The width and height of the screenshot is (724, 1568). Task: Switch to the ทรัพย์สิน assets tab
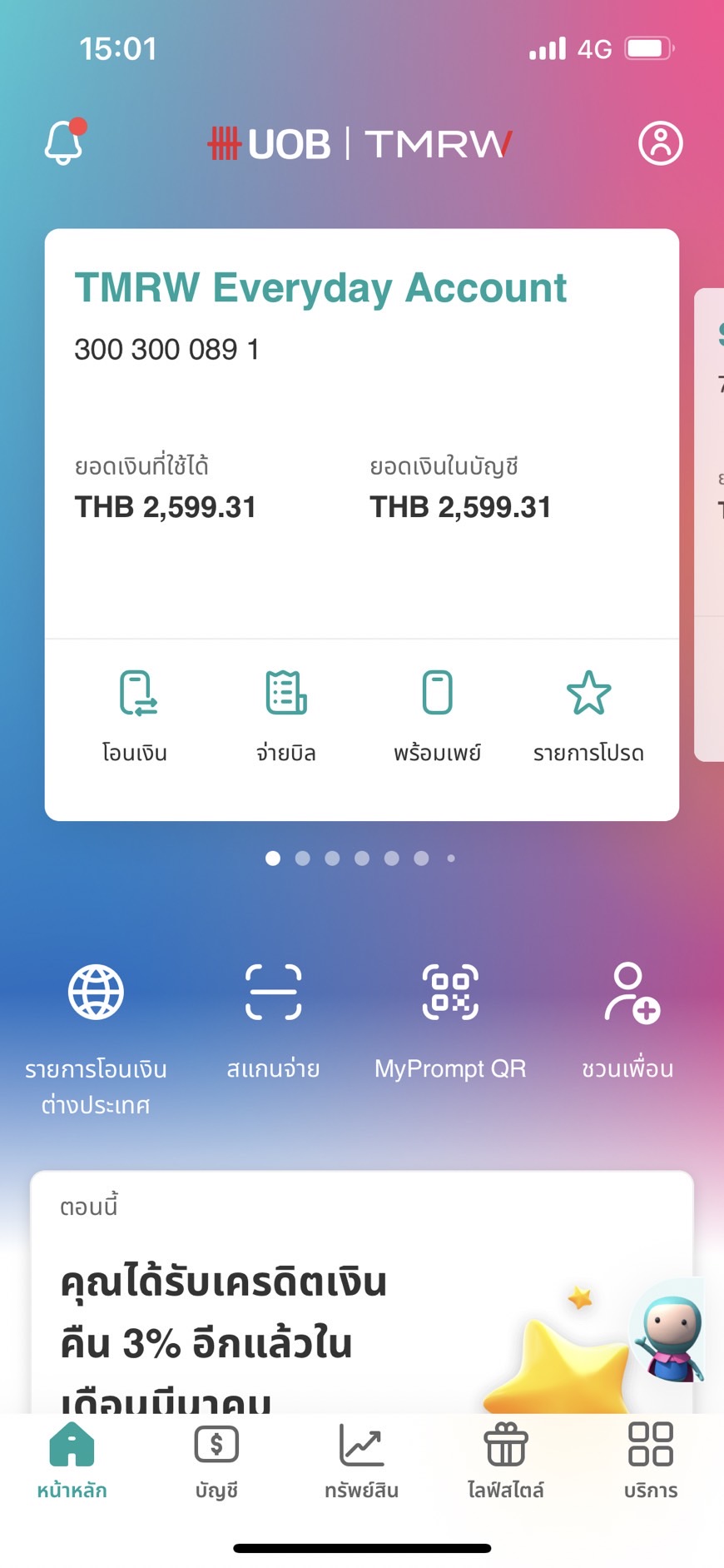tap(361, 1460)
